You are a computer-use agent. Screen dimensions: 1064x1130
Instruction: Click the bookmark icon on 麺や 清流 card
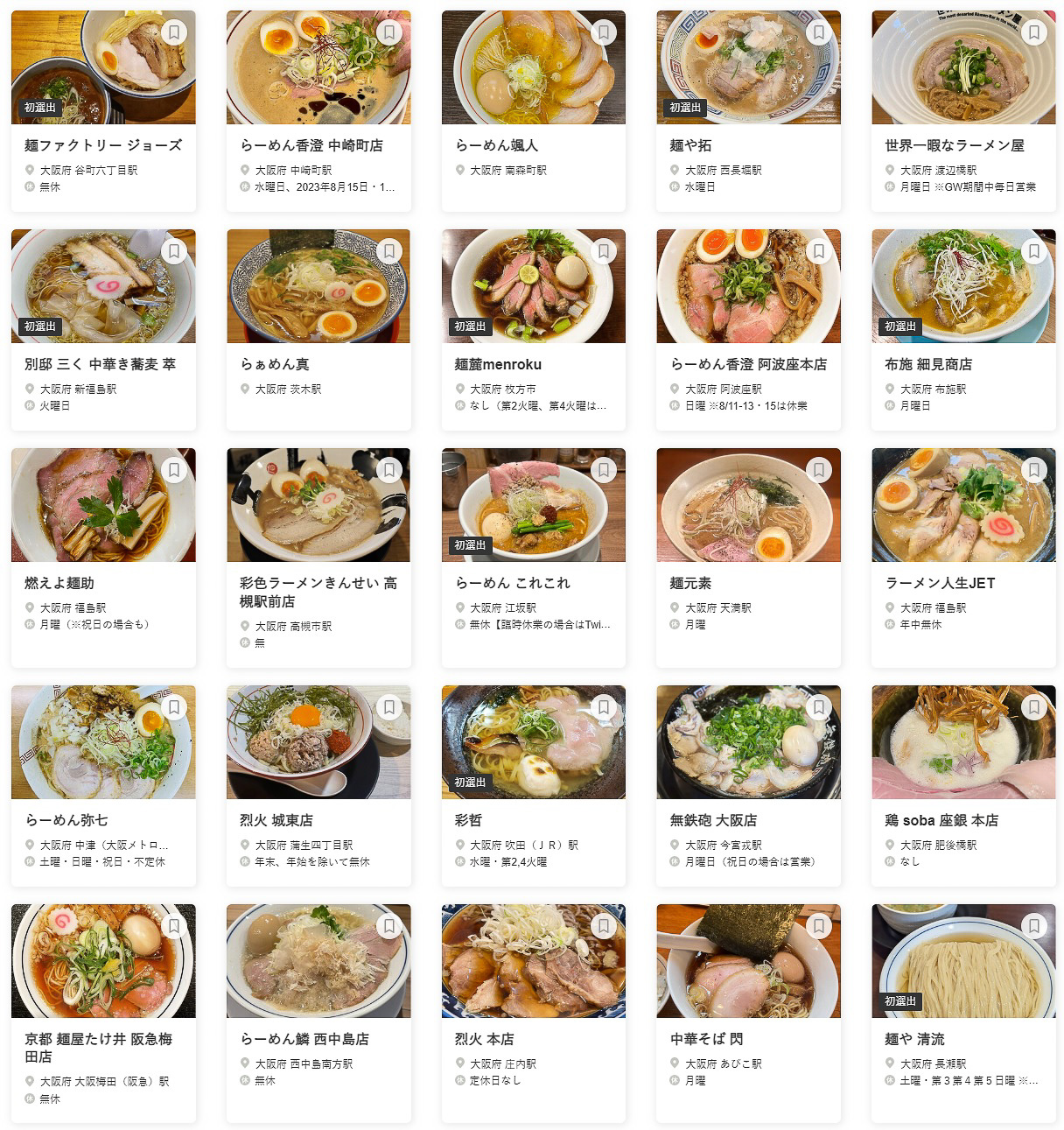1034,925
